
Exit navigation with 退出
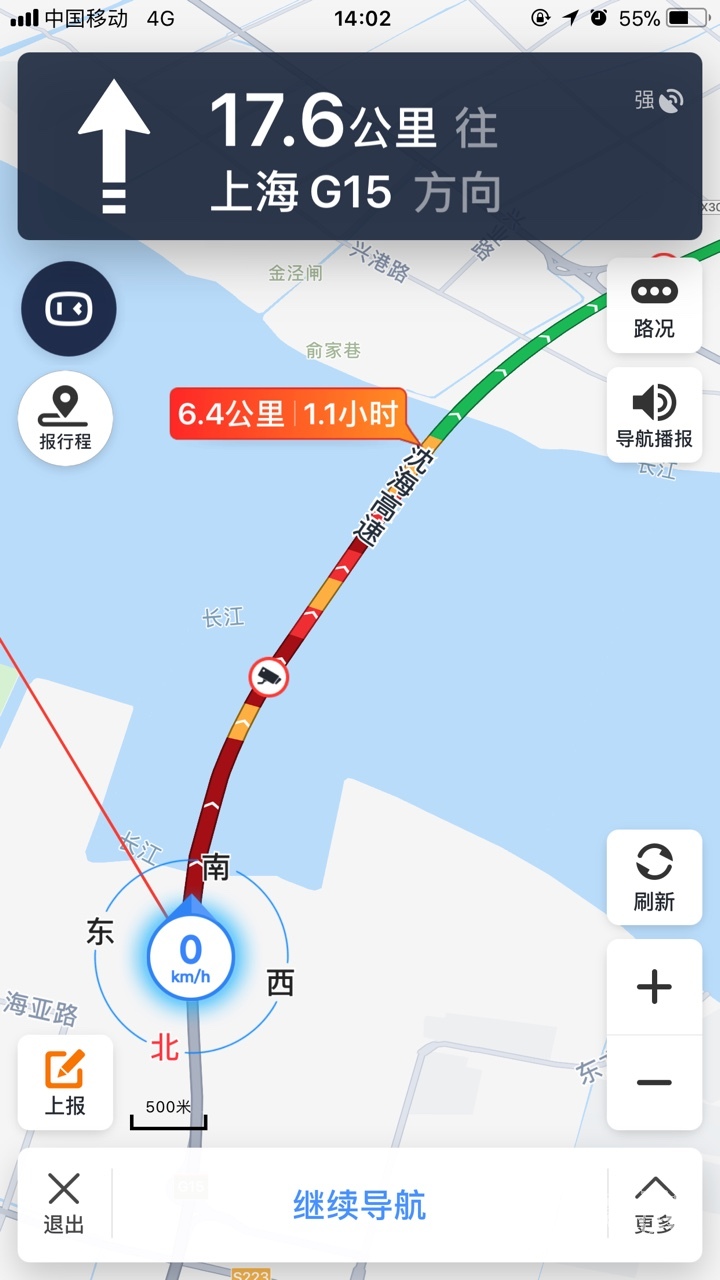pyautogui.click(x=64, y=1204)
